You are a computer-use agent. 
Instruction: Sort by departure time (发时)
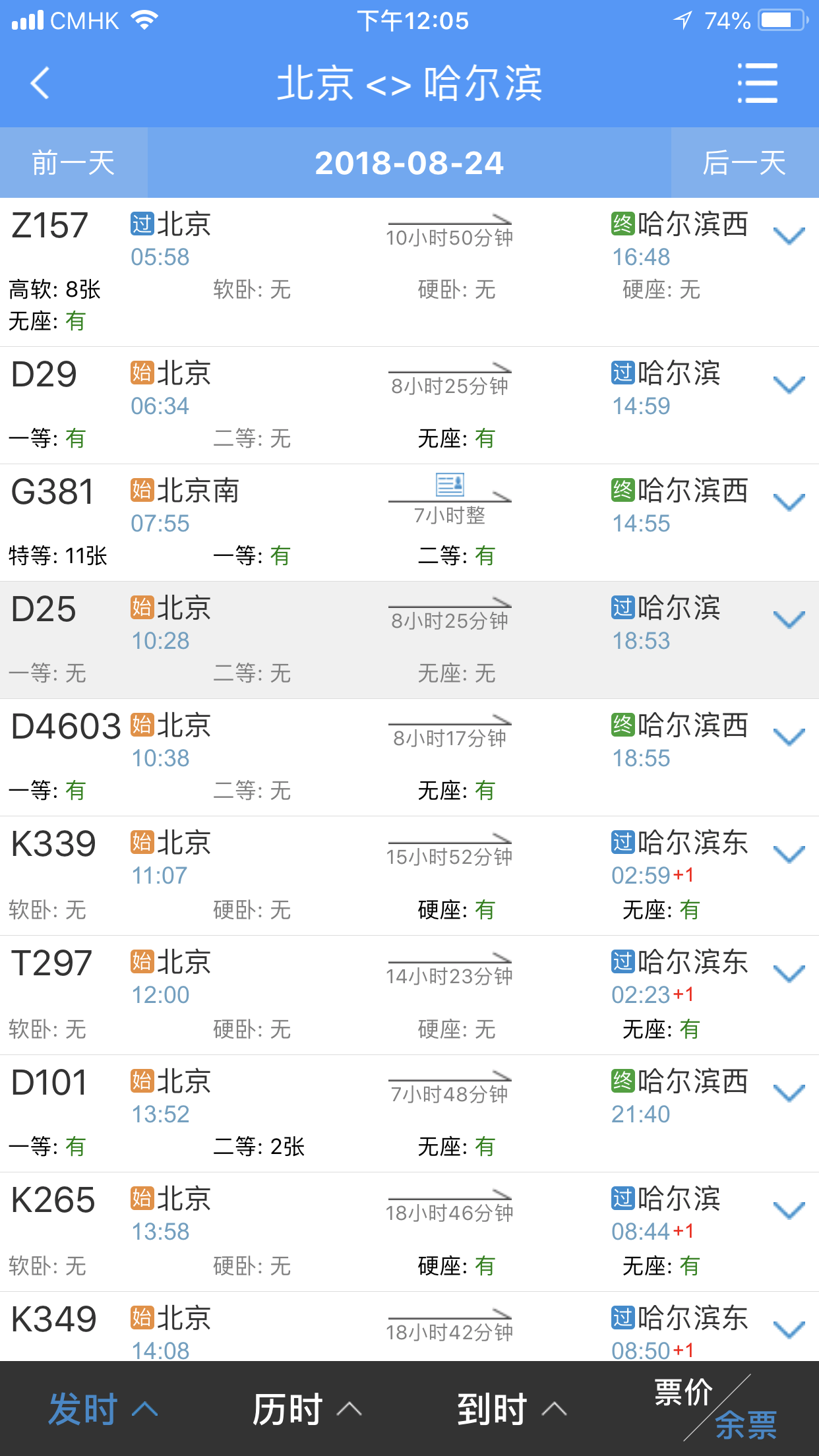[x=103, y=1409]
